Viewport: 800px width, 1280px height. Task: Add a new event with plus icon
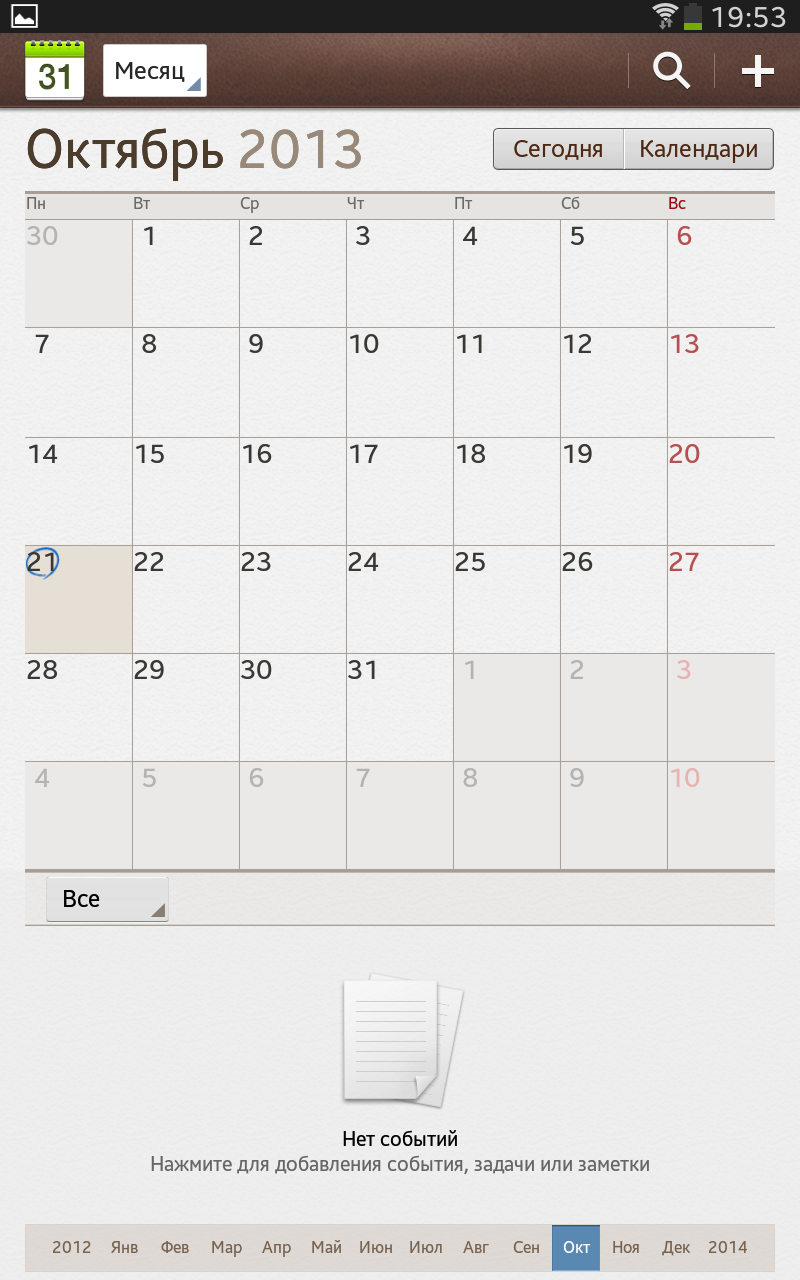tap(757, 71)
